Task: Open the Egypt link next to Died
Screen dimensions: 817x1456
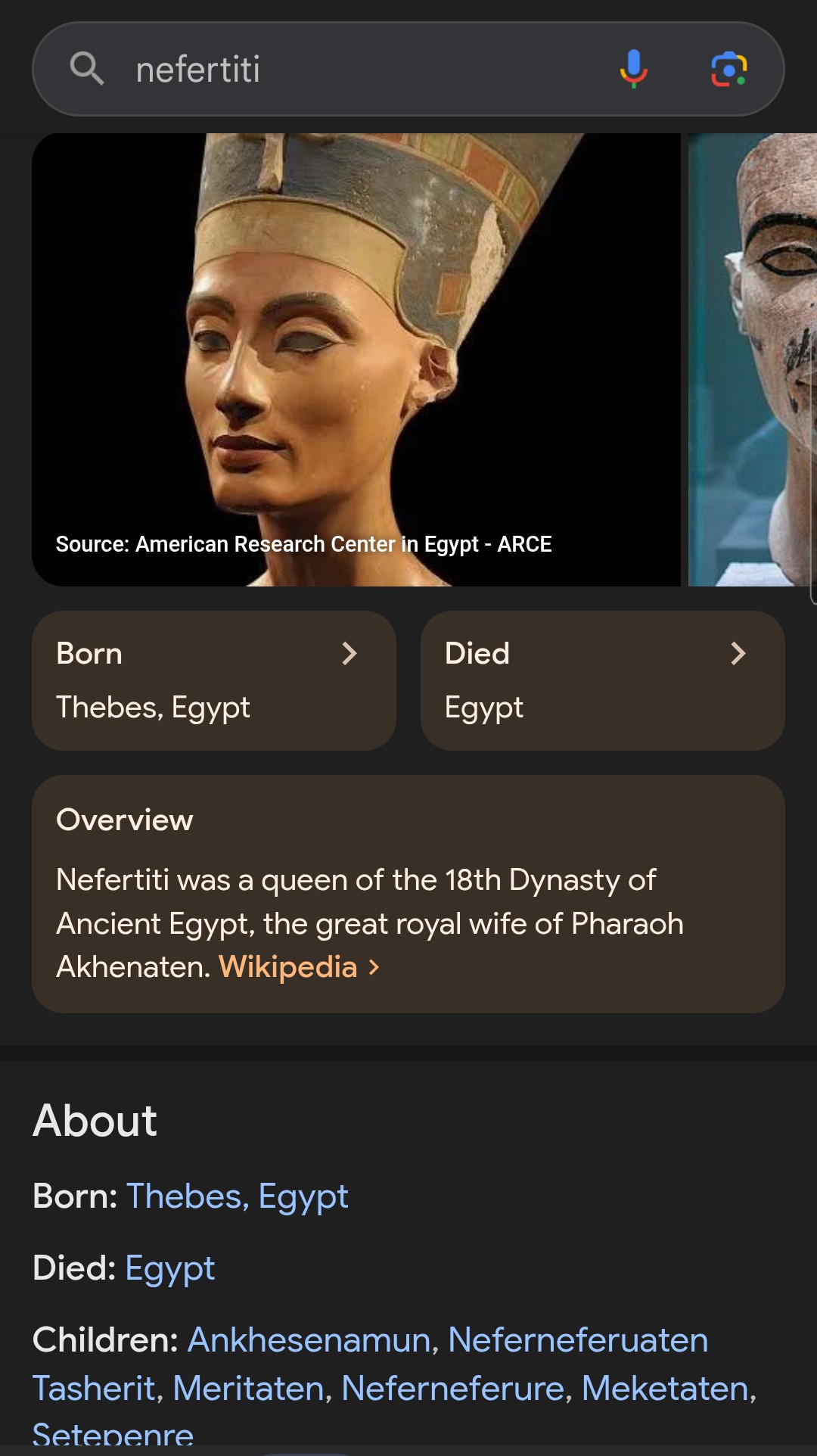Action: tap(169, 1268)
